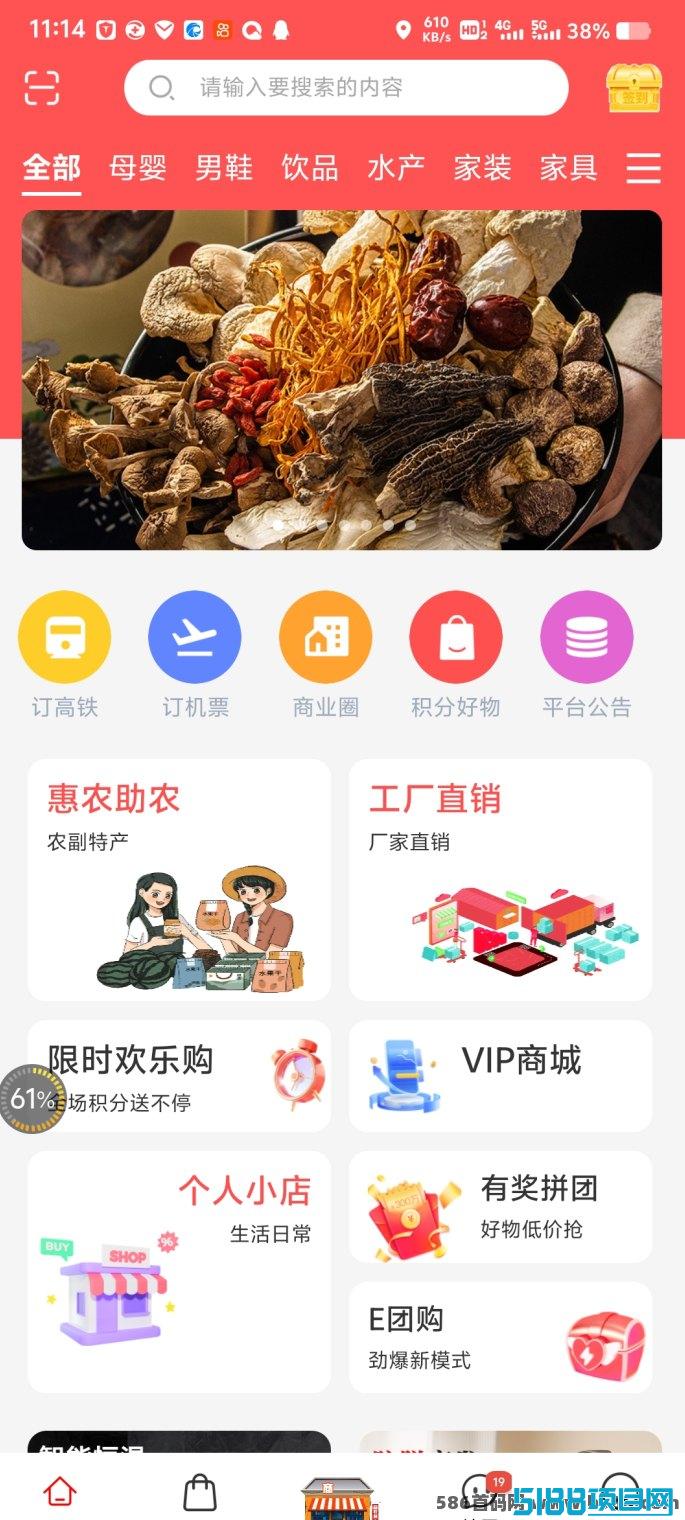This screenshot has width=685, height=1520.
Task: Enter the VIP商城 card
Action: click(500, 1076)
